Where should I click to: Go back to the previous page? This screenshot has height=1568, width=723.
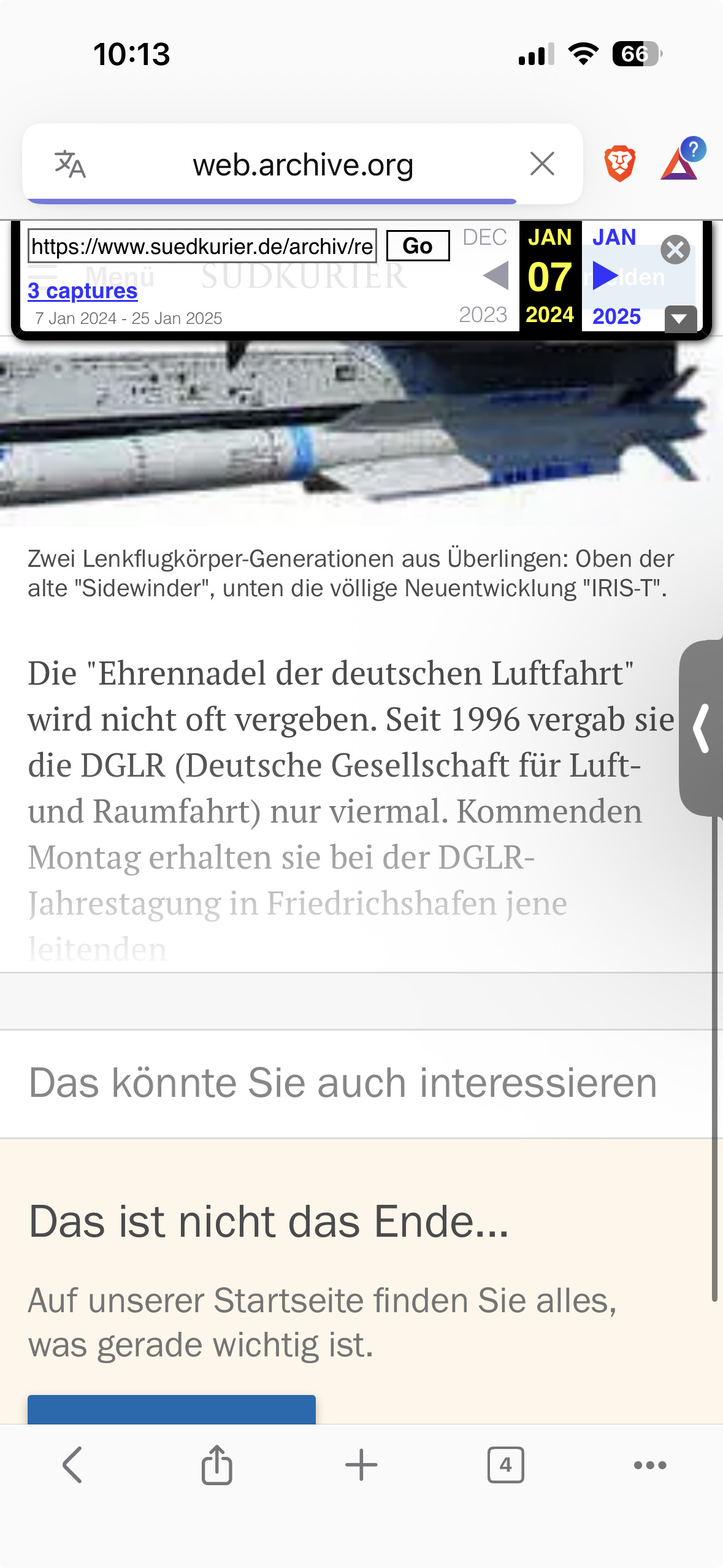(x=72, y=1465)
